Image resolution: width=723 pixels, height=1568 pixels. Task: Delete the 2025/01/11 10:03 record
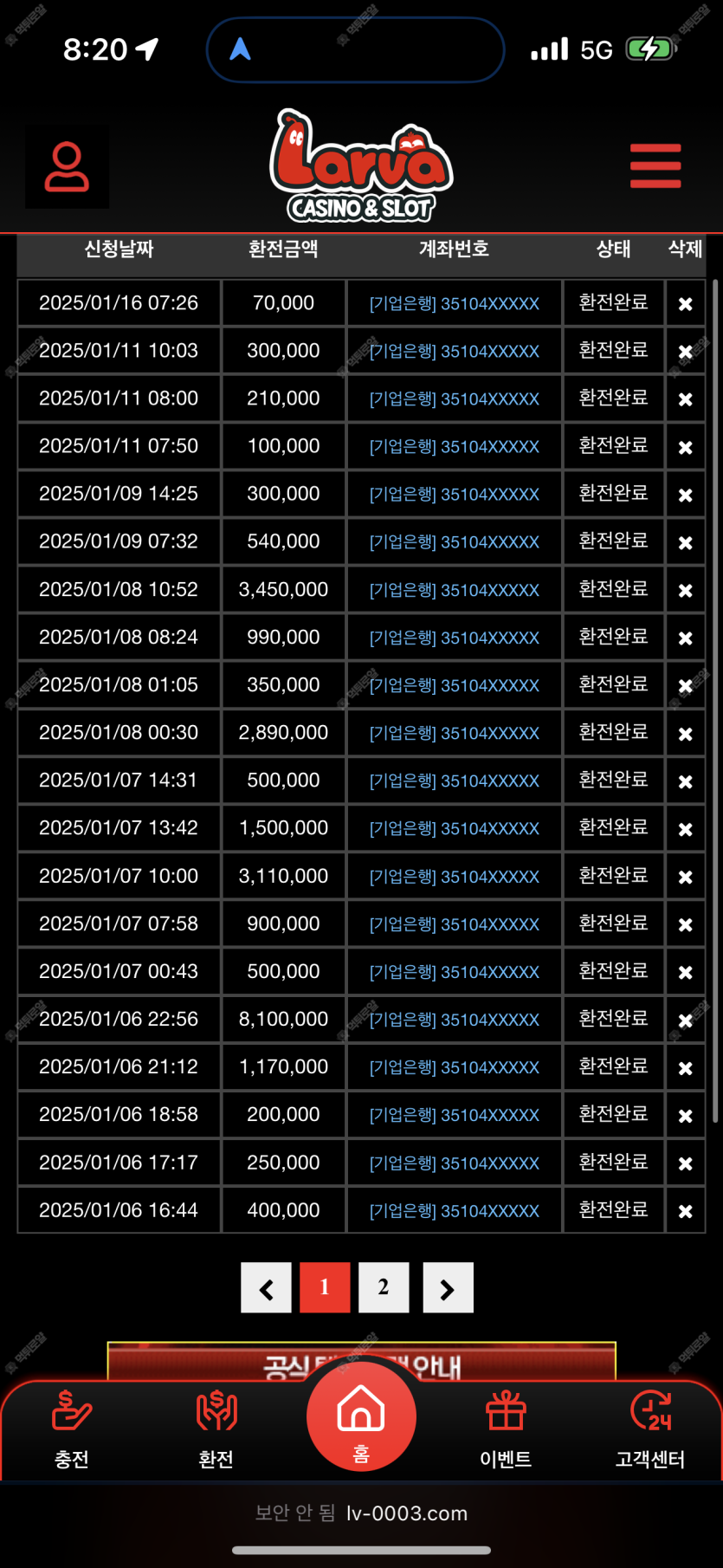pos(685,352)
